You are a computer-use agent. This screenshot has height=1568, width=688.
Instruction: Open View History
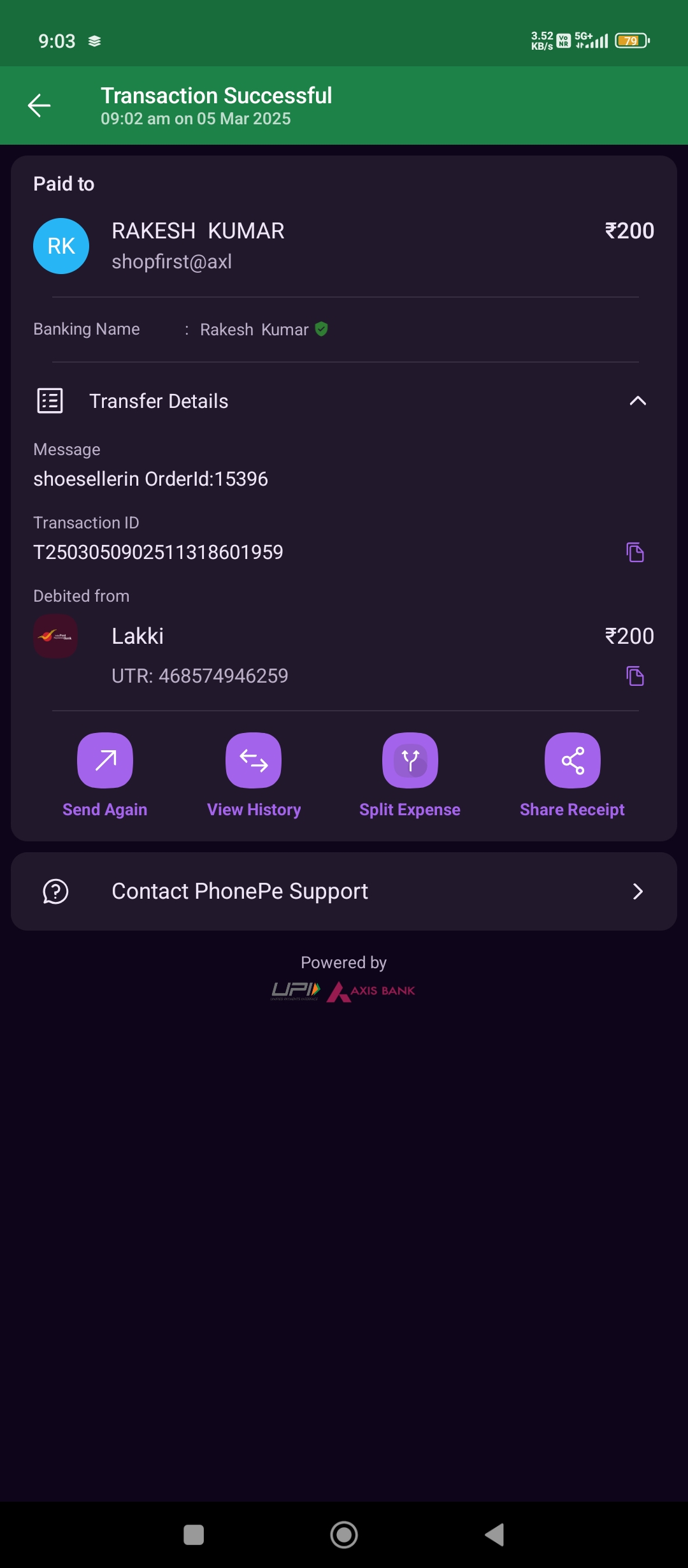click(254, 775)
